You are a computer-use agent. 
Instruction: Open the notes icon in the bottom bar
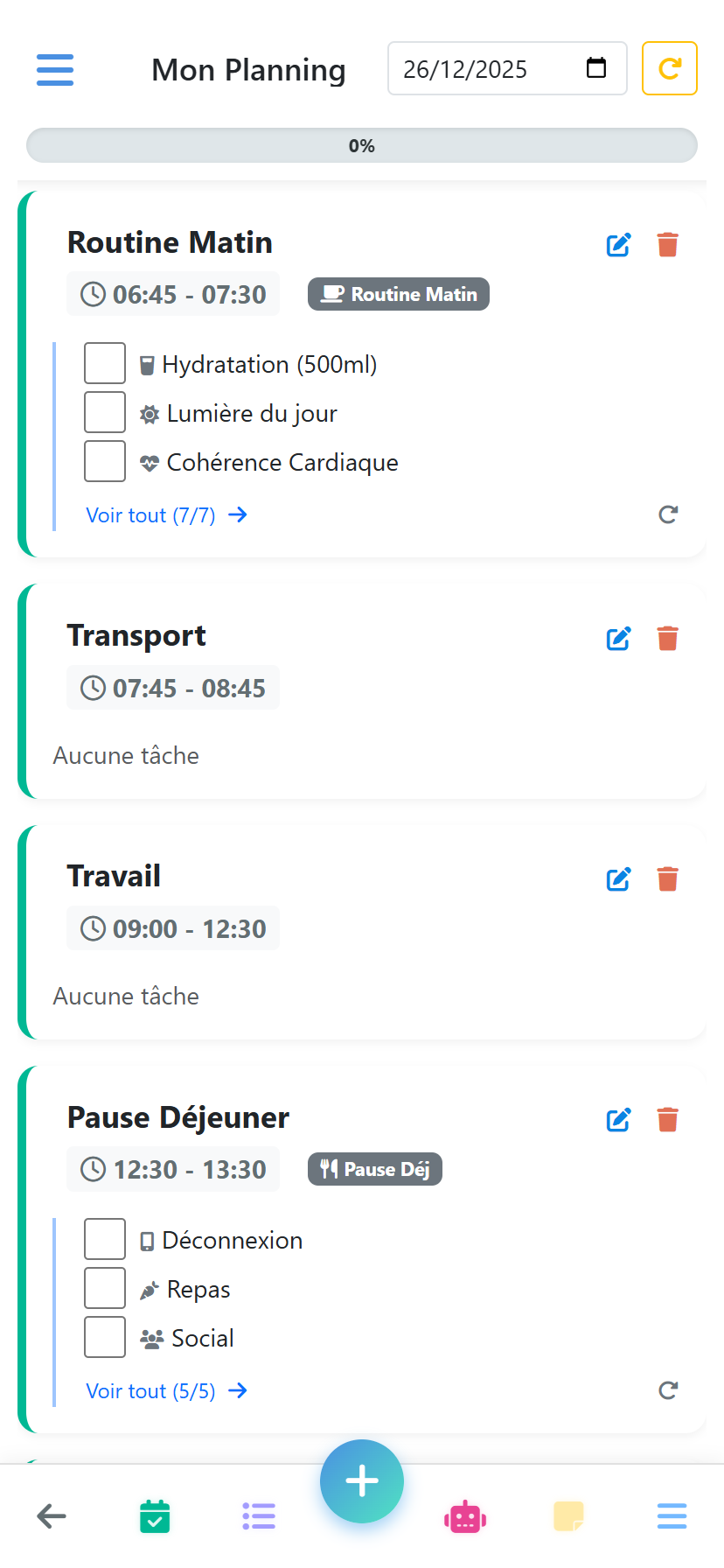[x=568, y=1515]
